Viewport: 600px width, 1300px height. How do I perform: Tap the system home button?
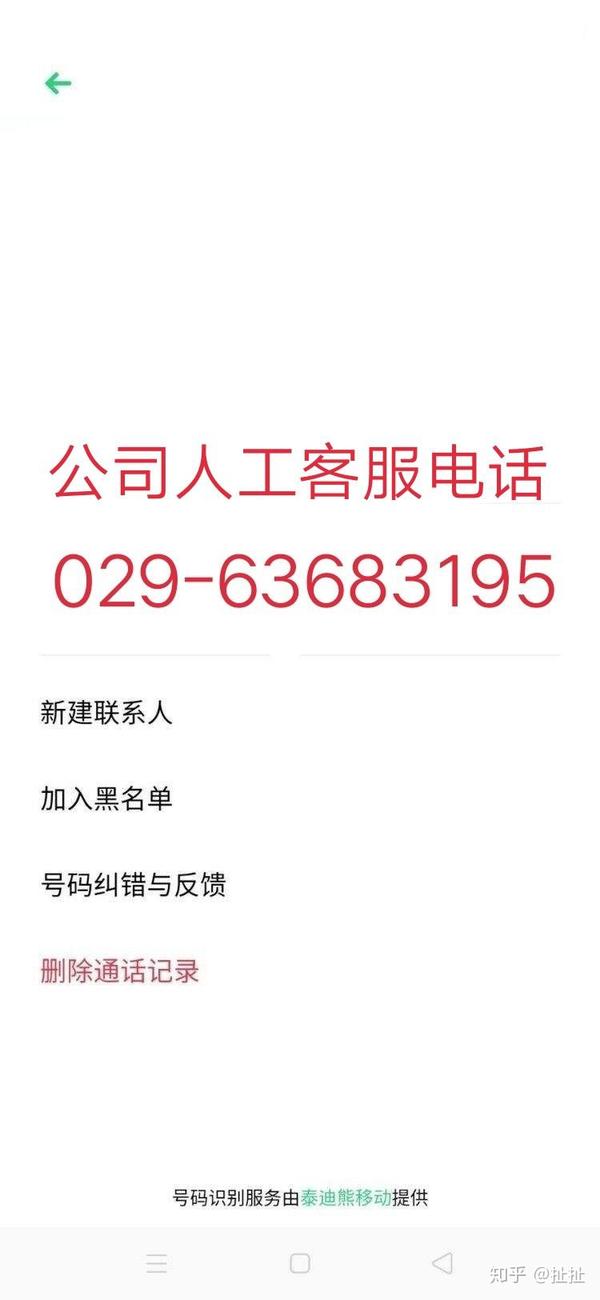point(300,1263)
